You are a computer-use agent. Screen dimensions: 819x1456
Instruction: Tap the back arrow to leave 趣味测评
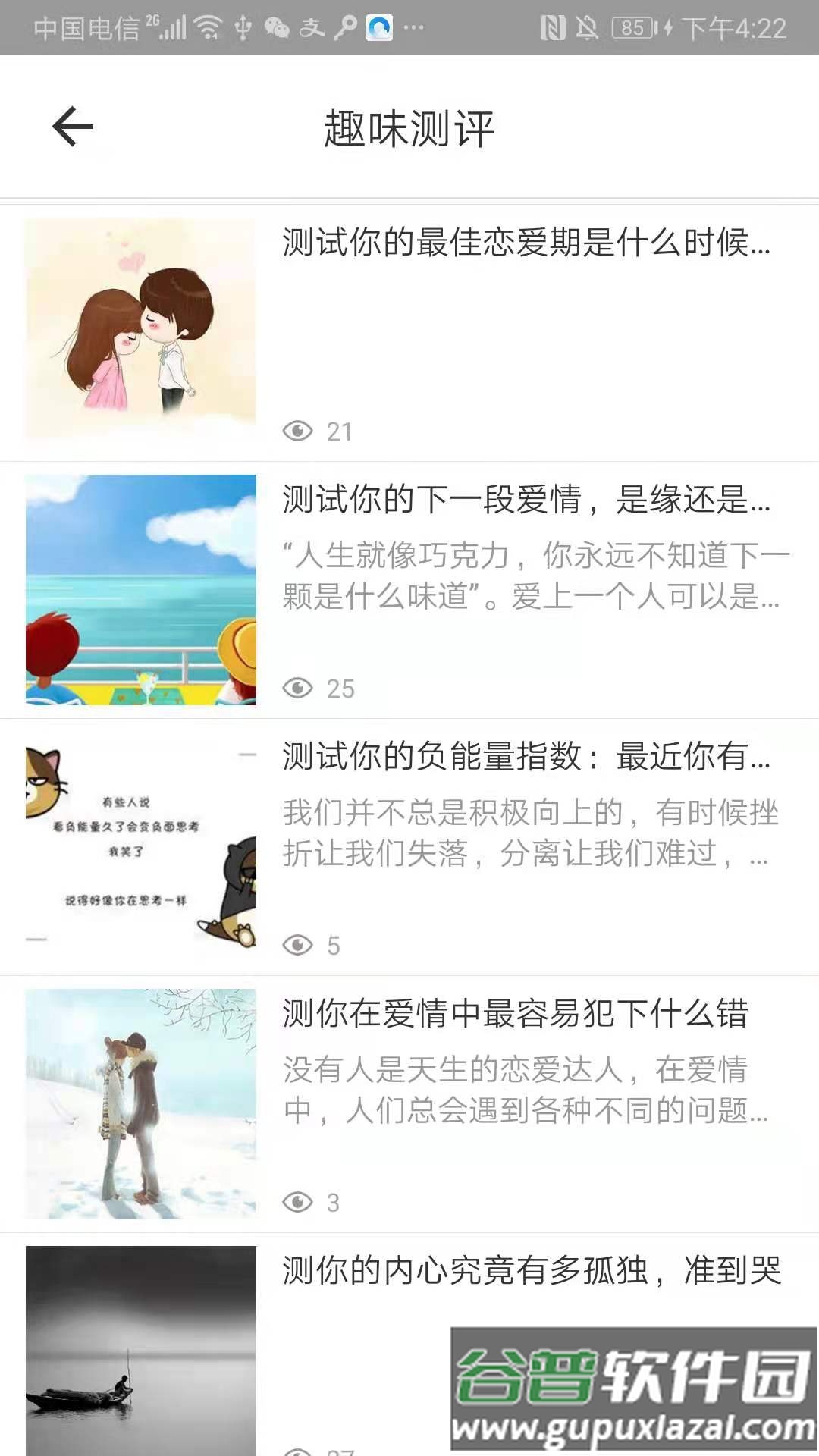tap(72, 125)
